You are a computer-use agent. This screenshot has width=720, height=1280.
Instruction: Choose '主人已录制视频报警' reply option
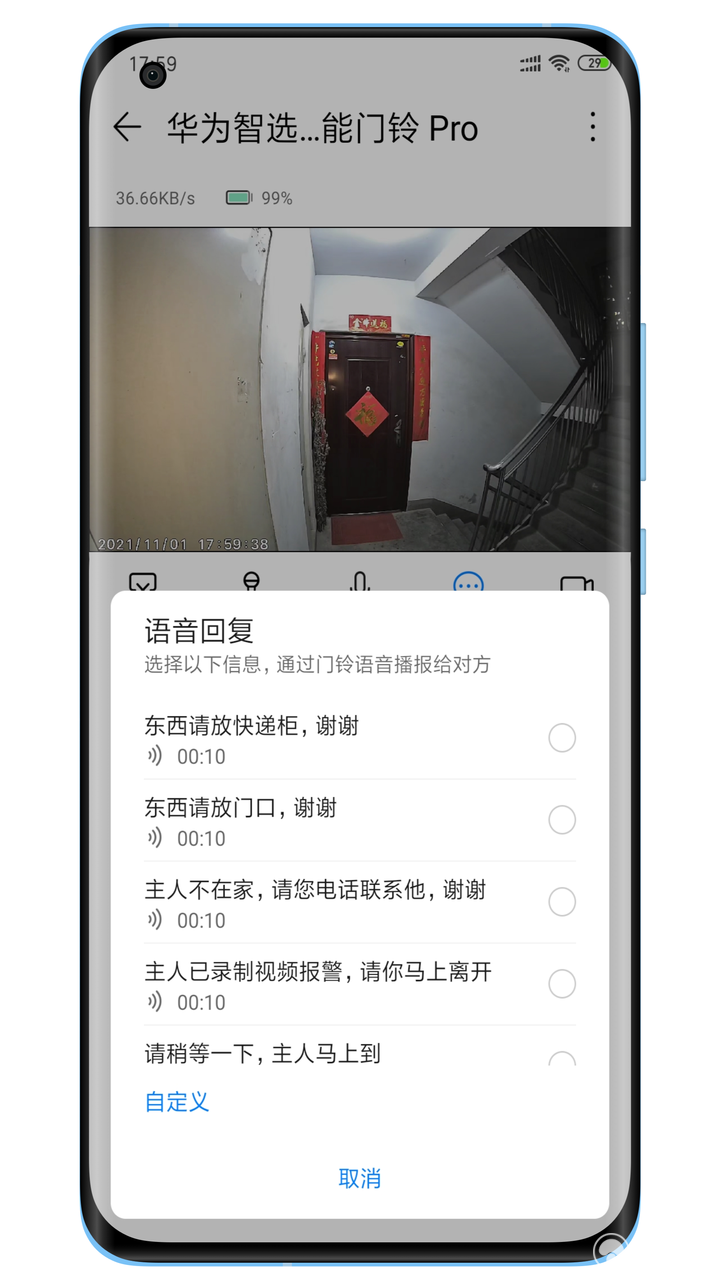pyautogui.click(x=360, y=985)
